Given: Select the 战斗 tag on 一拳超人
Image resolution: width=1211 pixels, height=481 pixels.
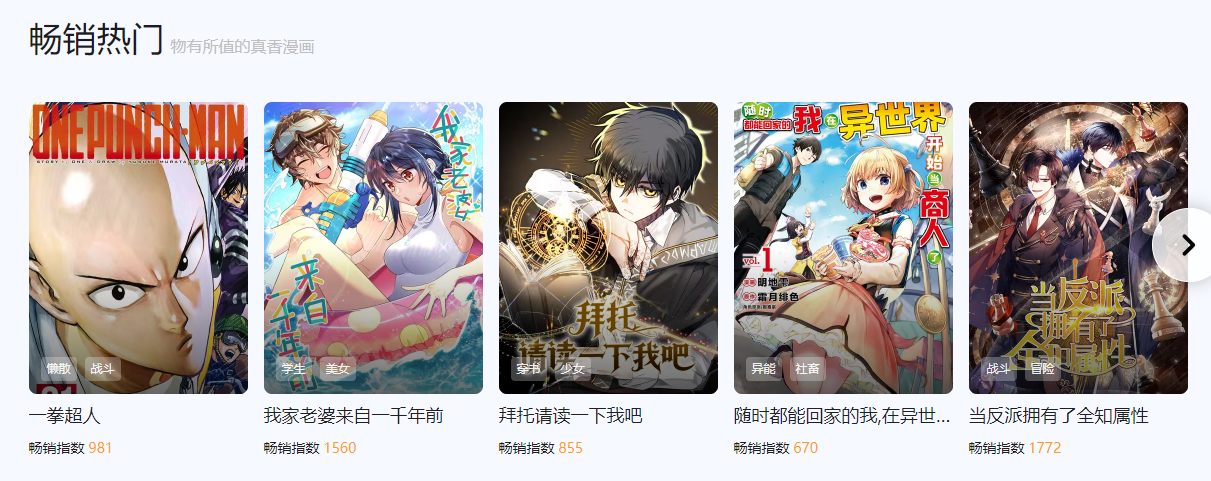Looking at the screenshot, I should (x=103, y=369).
